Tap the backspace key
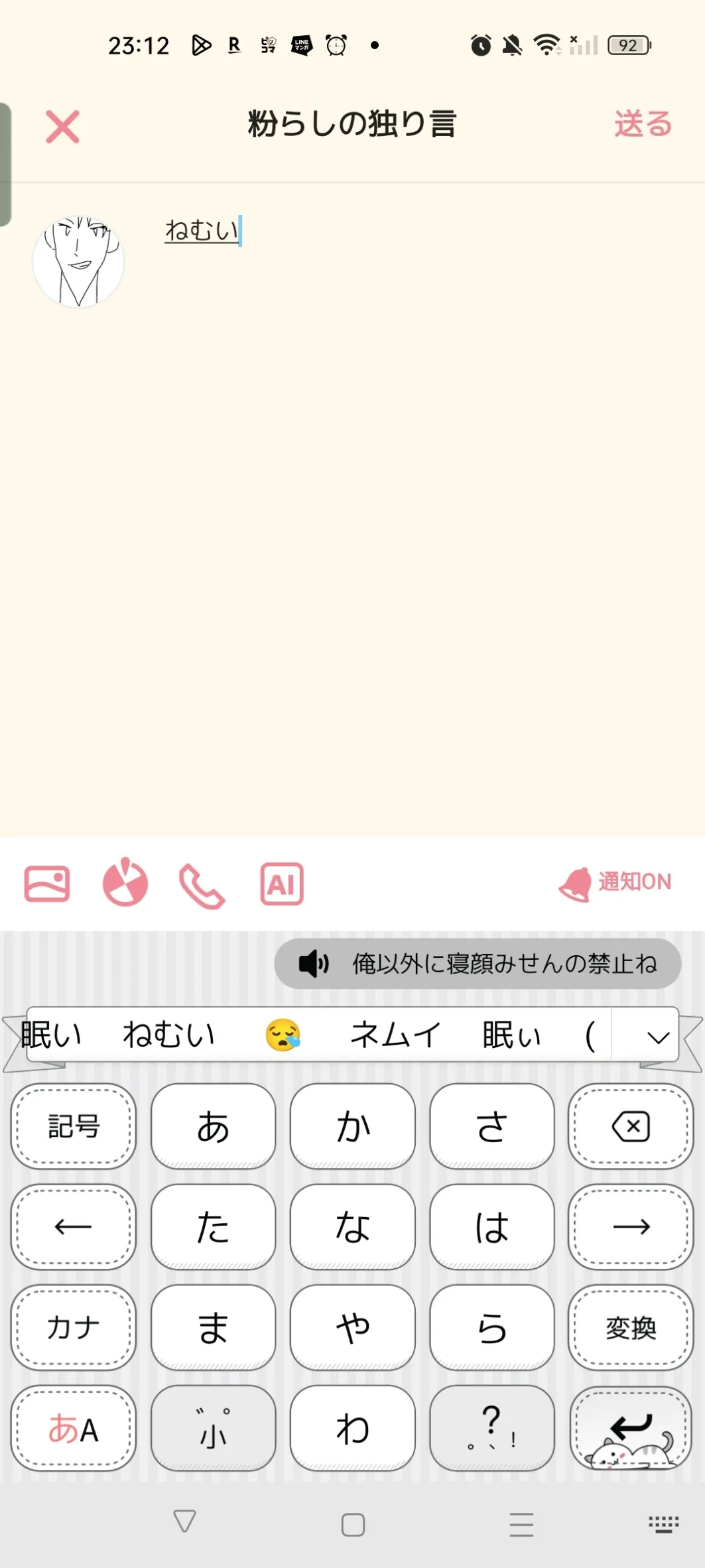This screenshot has width=705, height=1568. (x=631, y=1126)
